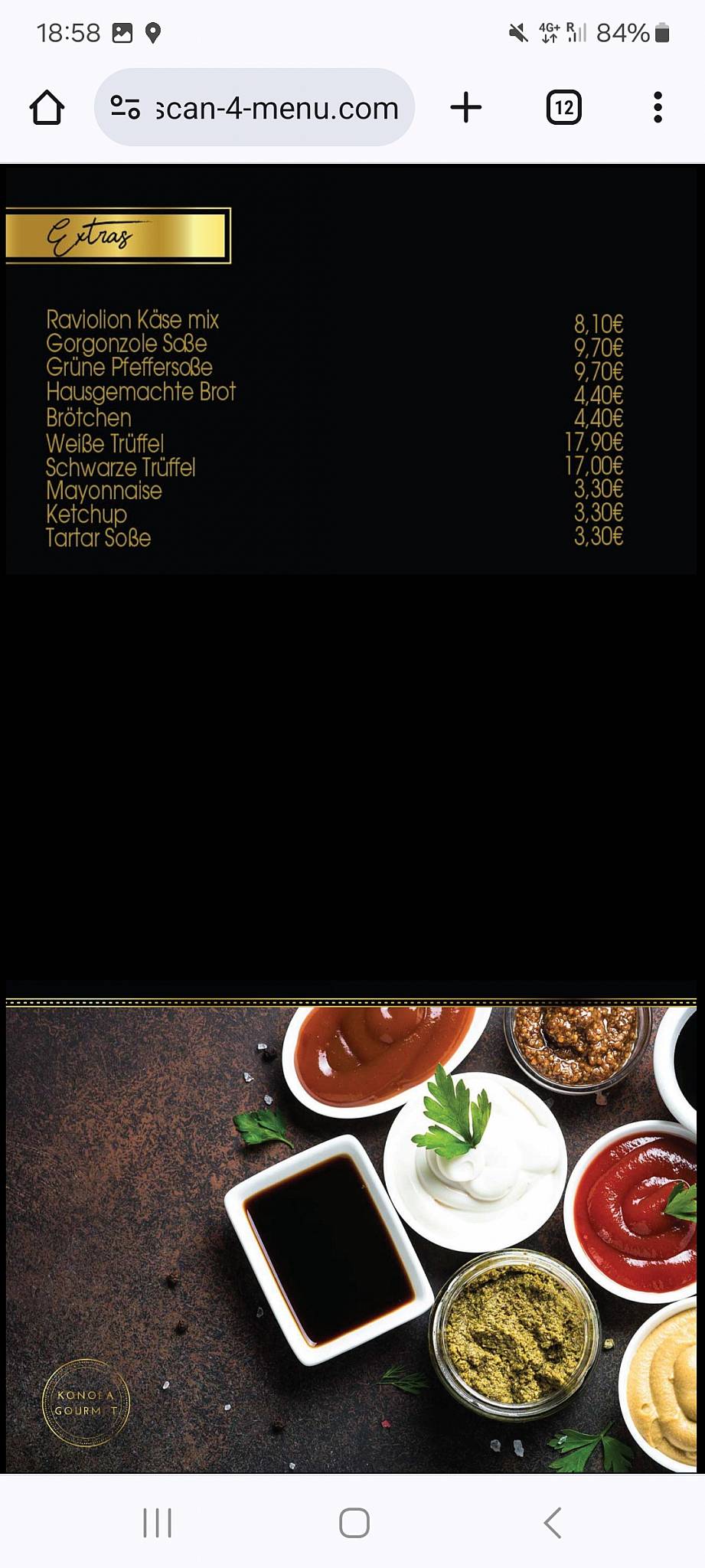Tap the battery indicator icon

pyautogui.click(x=660, y=32)
